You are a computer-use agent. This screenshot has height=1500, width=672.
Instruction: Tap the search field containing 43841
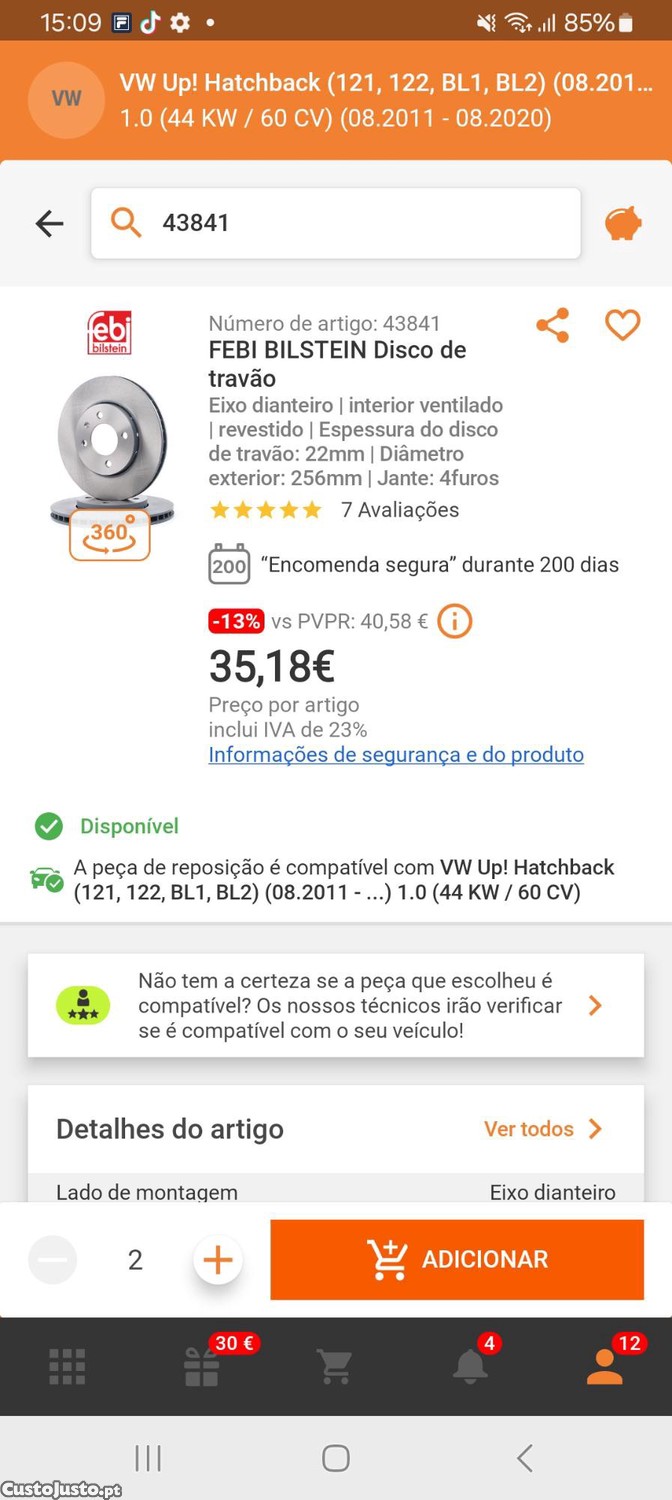pos(336,223)
